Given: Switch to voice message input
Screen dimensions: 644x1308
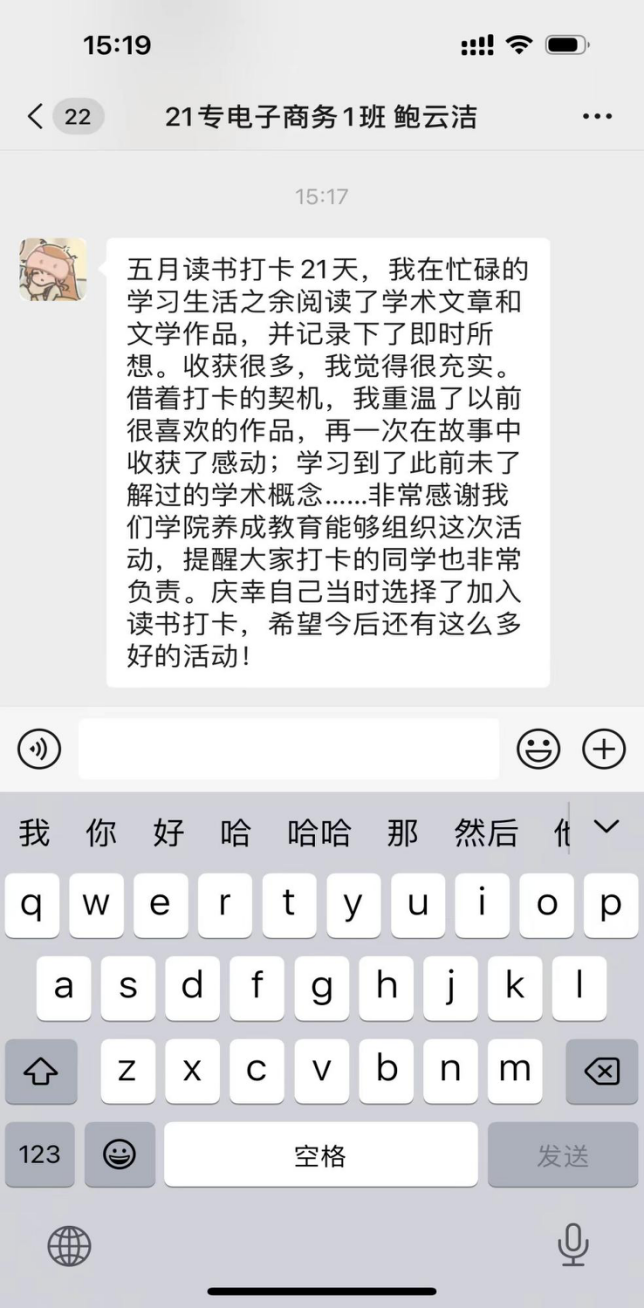Looking at the screenshot, I should 39,749.
